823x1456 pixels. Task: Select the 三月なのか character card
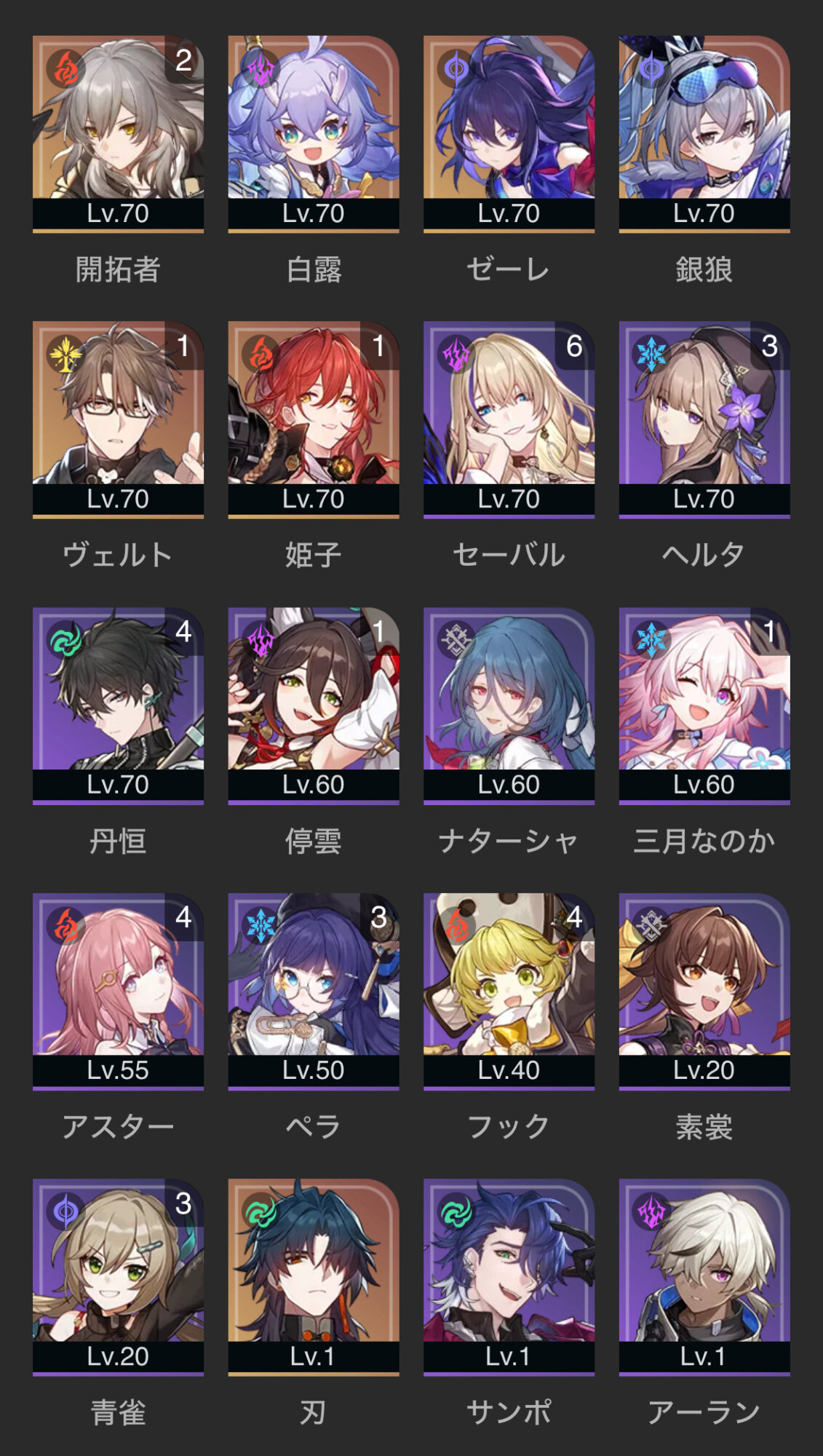pos(704,705)
